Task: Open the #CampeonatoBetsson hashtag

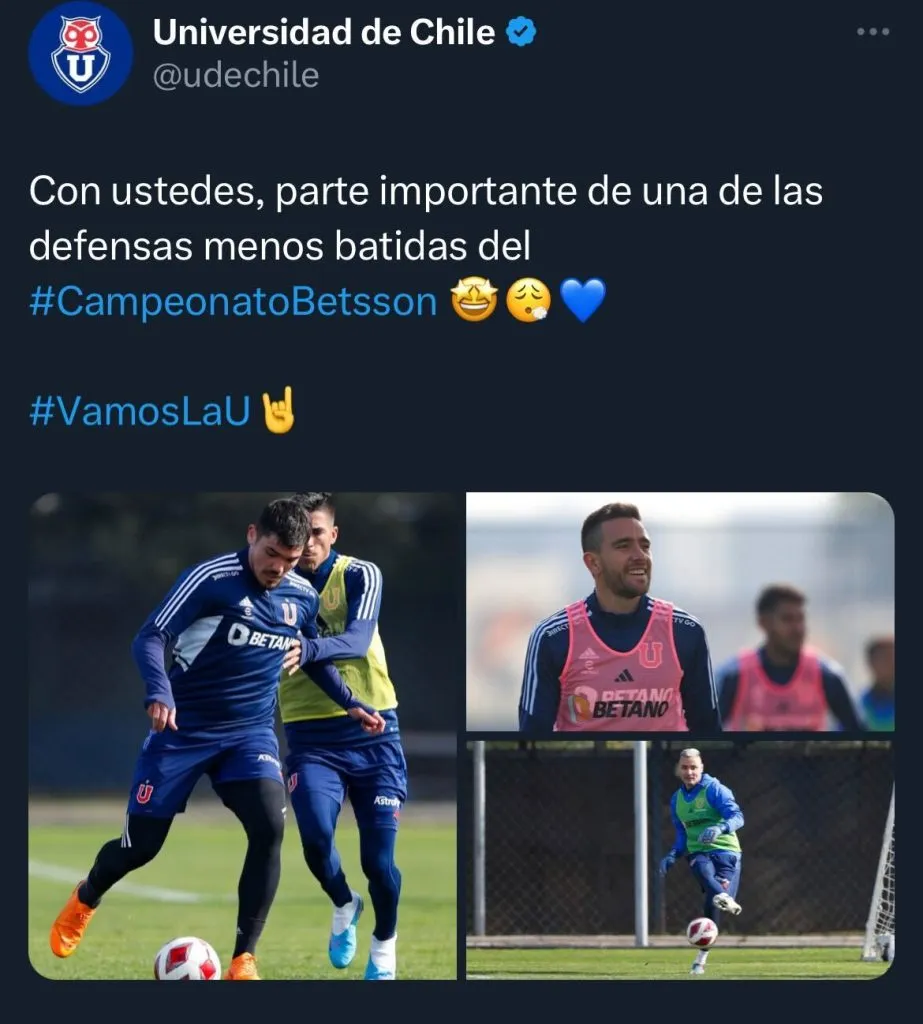Action: click(233, 301)
